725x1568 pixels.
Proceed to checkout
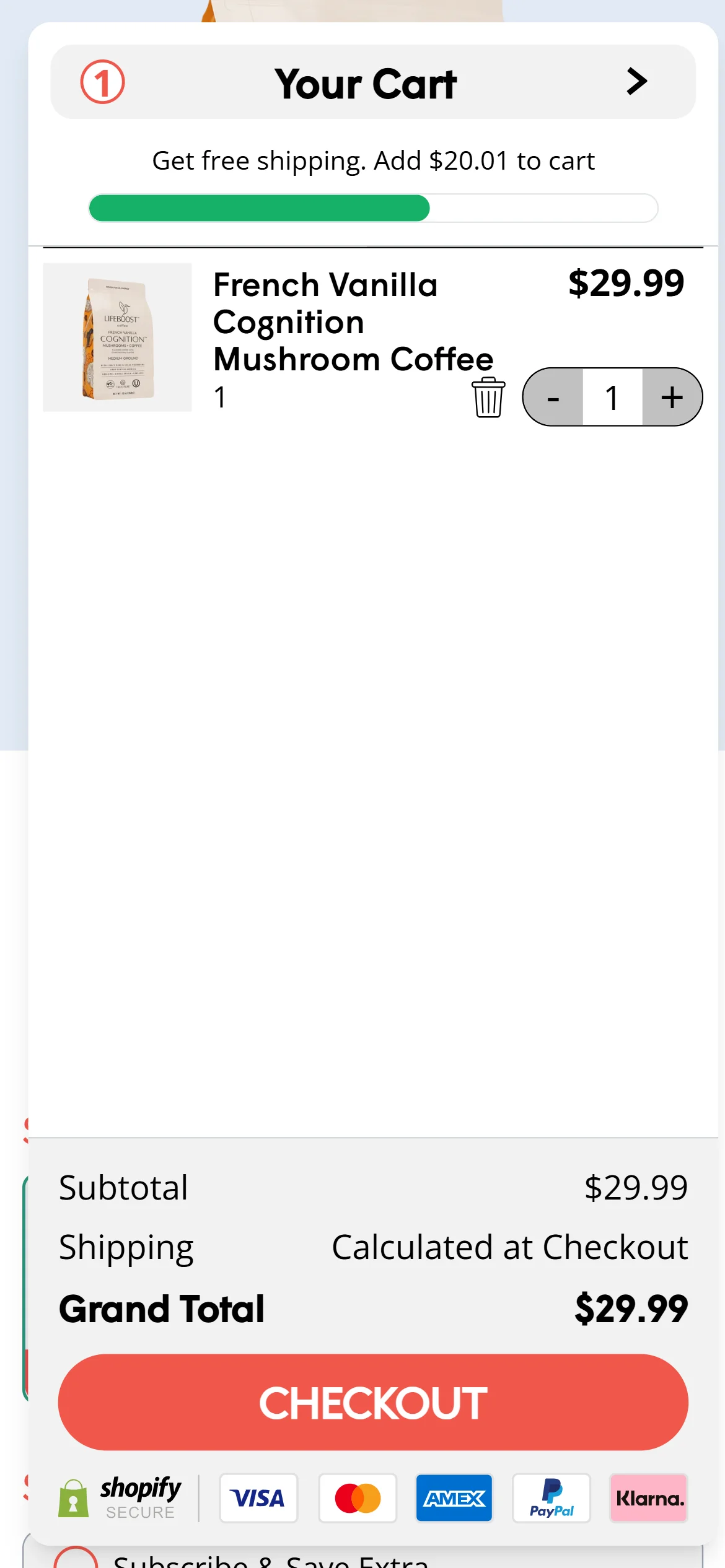(373, 1402)
